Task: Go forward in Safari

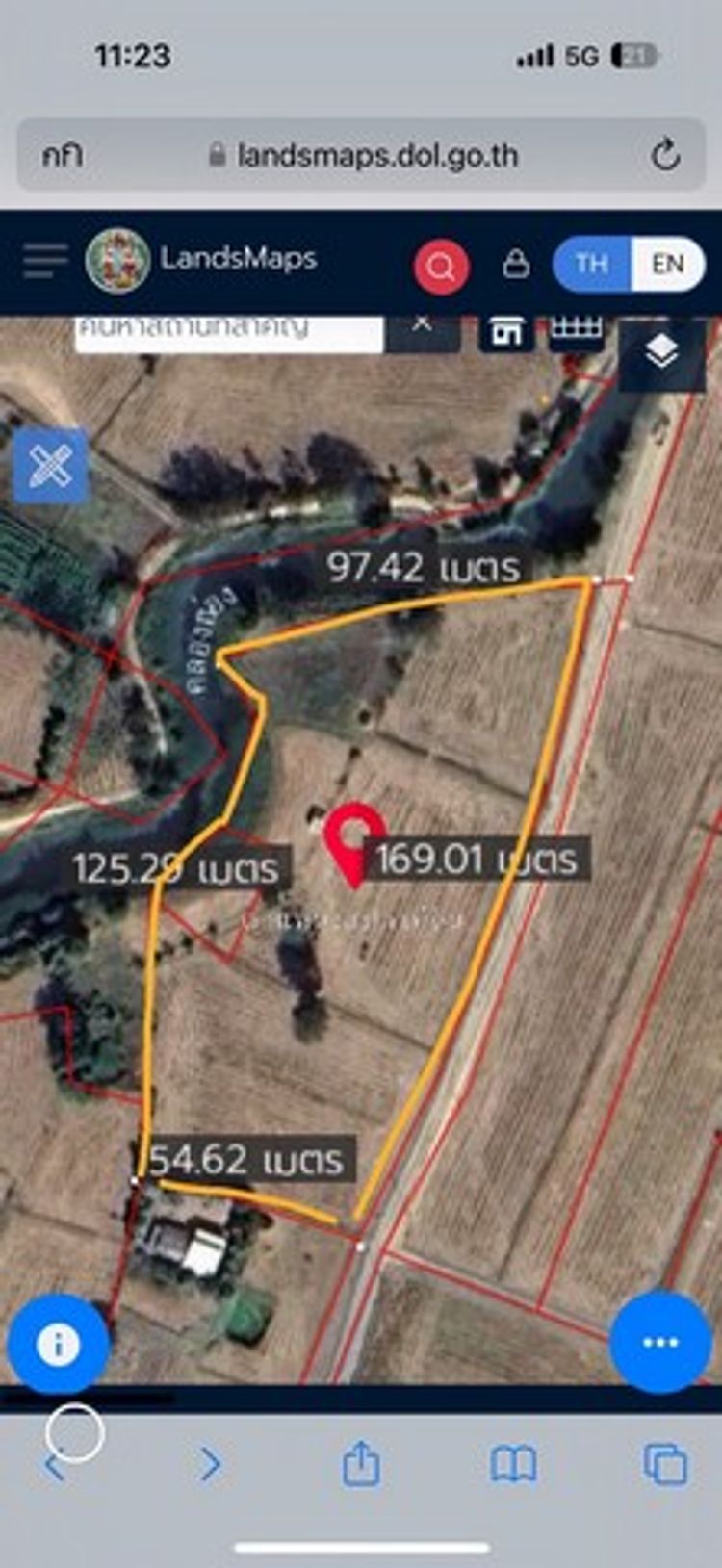Action: click(210, 1464)
